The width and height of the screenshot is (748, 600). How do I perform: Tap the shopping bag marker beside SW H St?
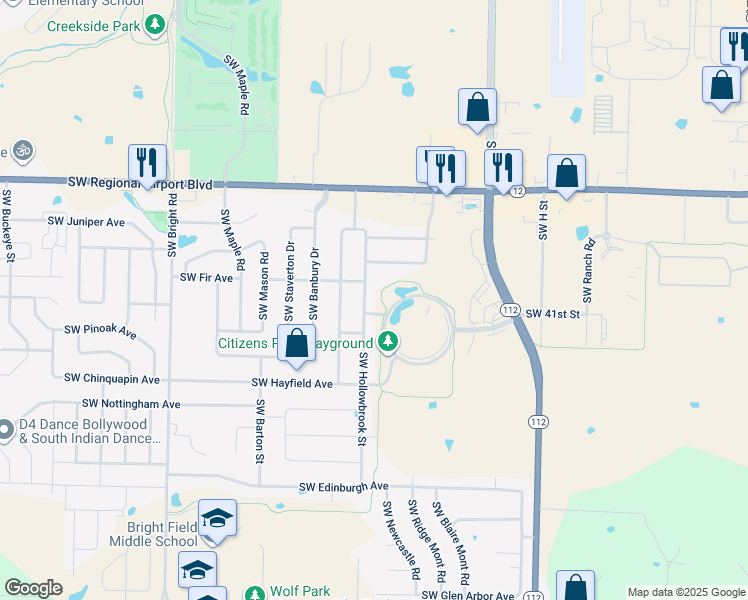click(566, 174)
